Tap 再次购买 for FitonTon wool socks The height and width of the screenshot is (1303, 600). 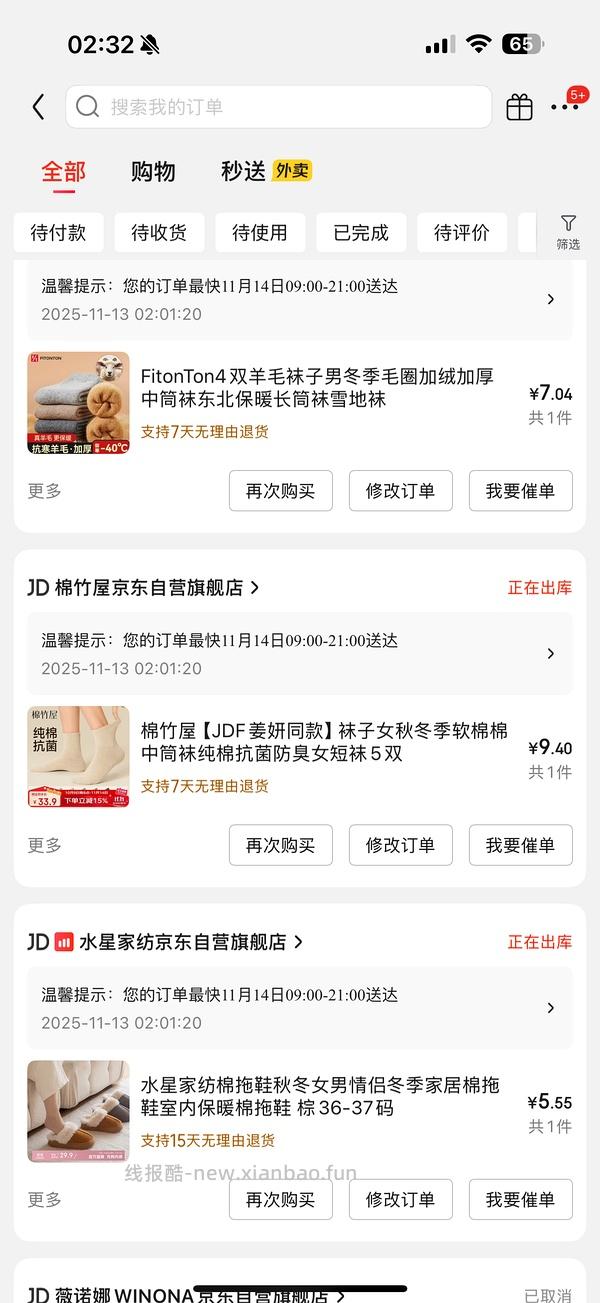[280, 491]
